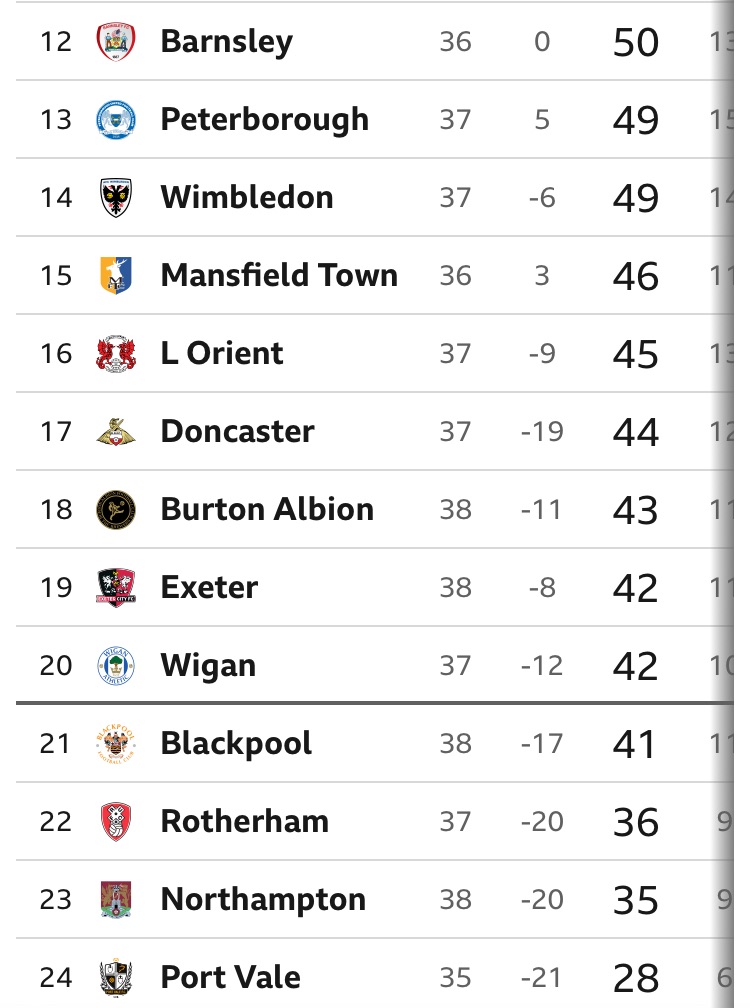Viewport: 750px width, 1008px height.
Task: Open Exeter team page
Action: tap(209, 587)
